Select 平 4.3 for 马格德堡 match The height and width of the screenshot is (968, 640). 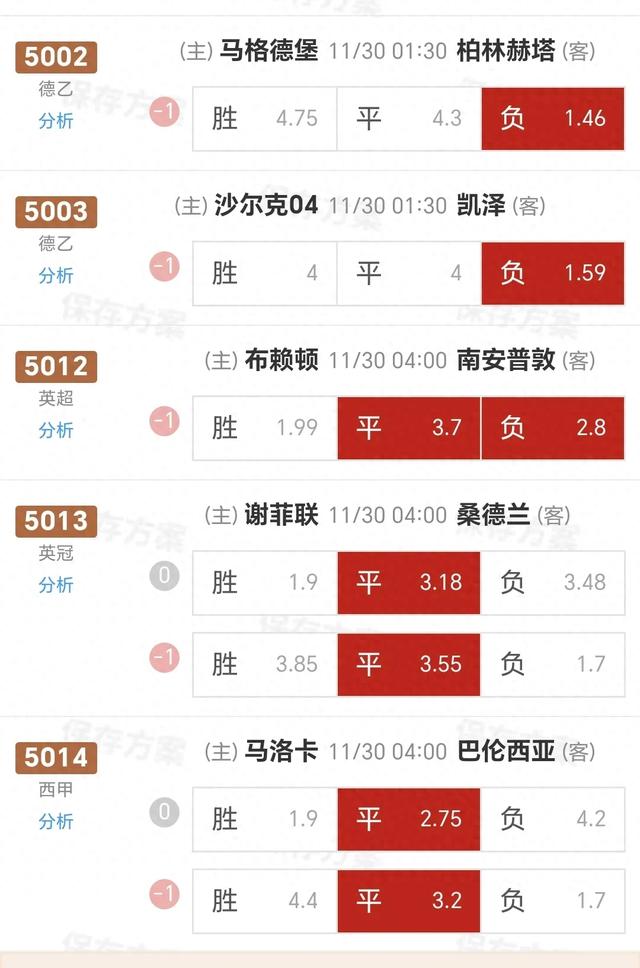[409, 119]
